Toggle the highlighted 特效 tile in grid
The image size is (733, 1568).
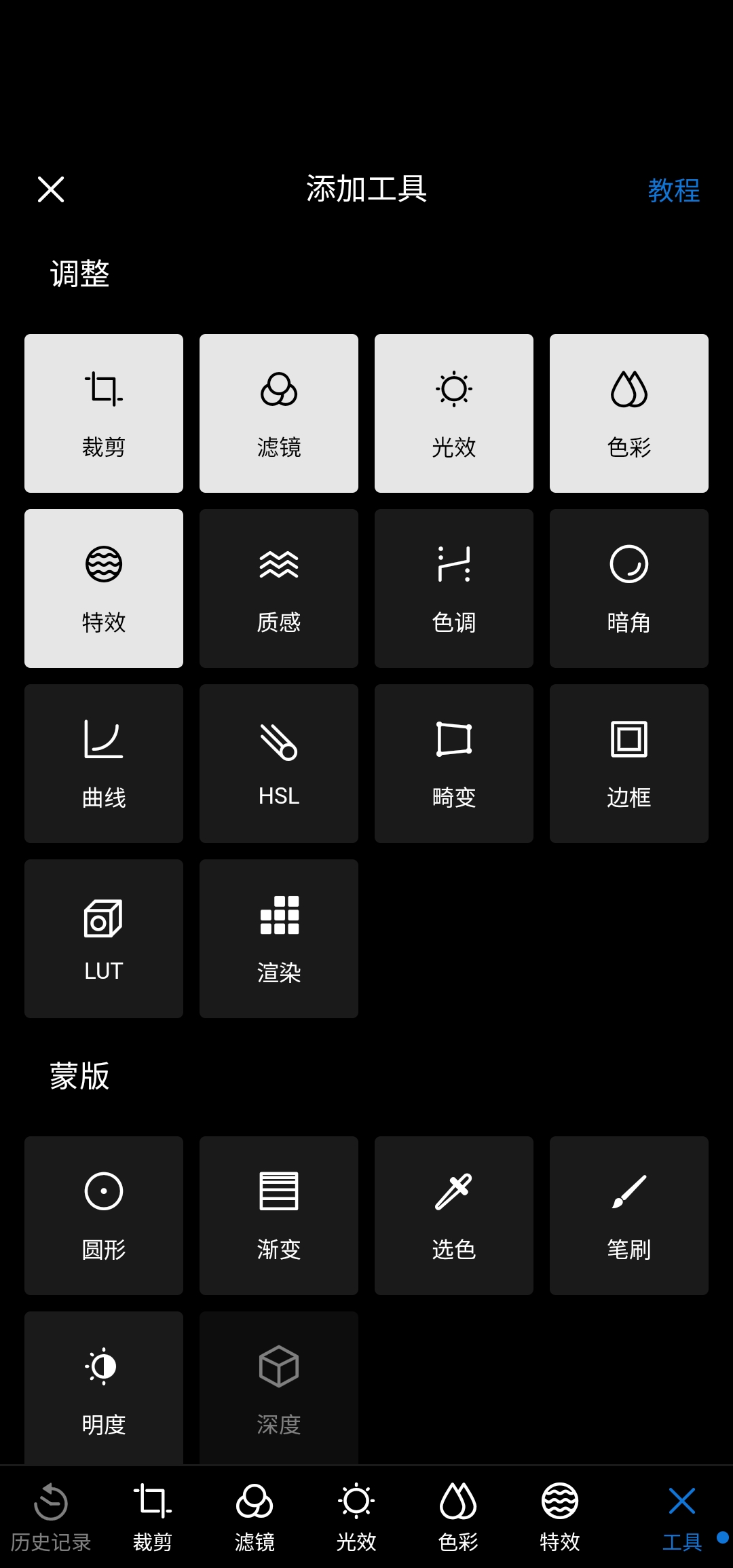(x=104, y=589)
